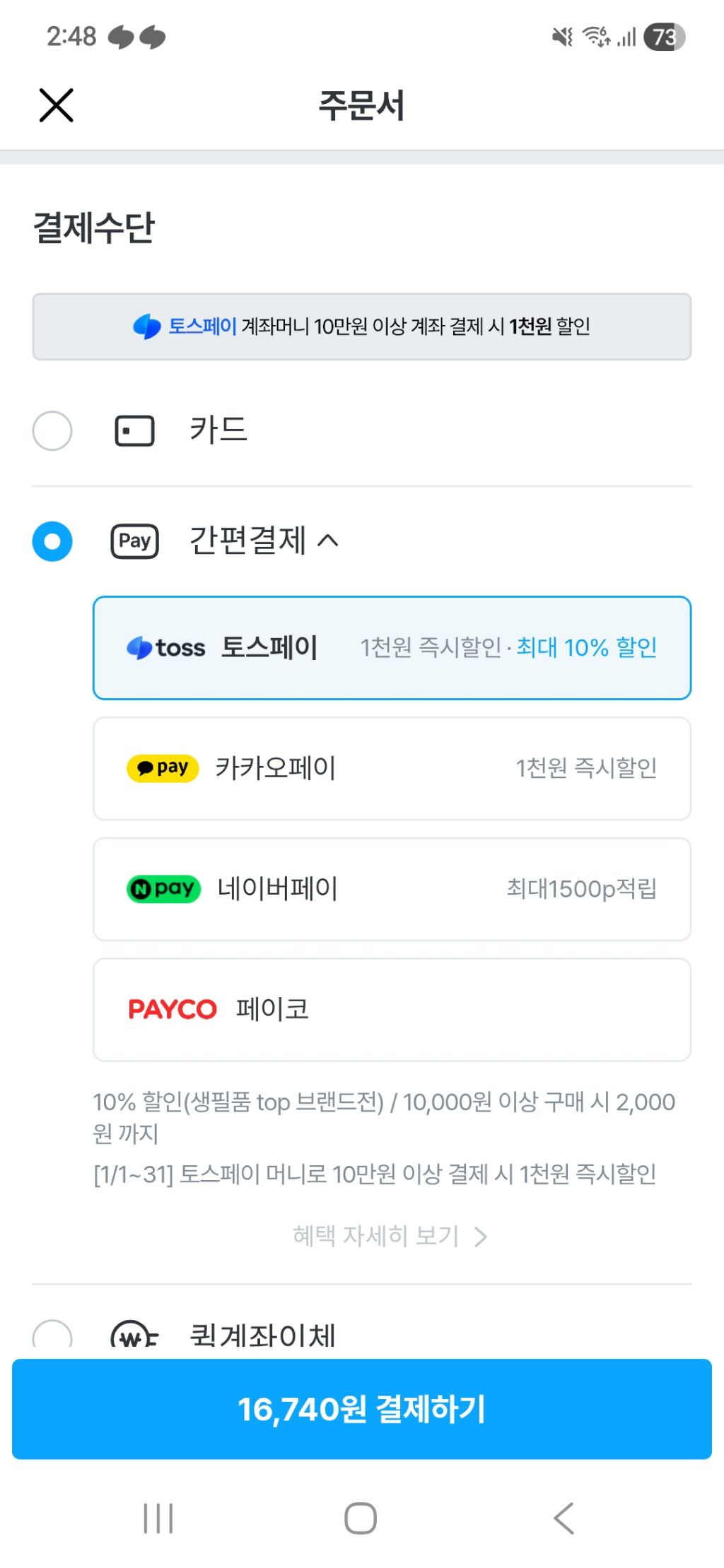The image size is (724, 1568).
Task: Open the Toss Pay benefits banner
Action: (362, 326)
